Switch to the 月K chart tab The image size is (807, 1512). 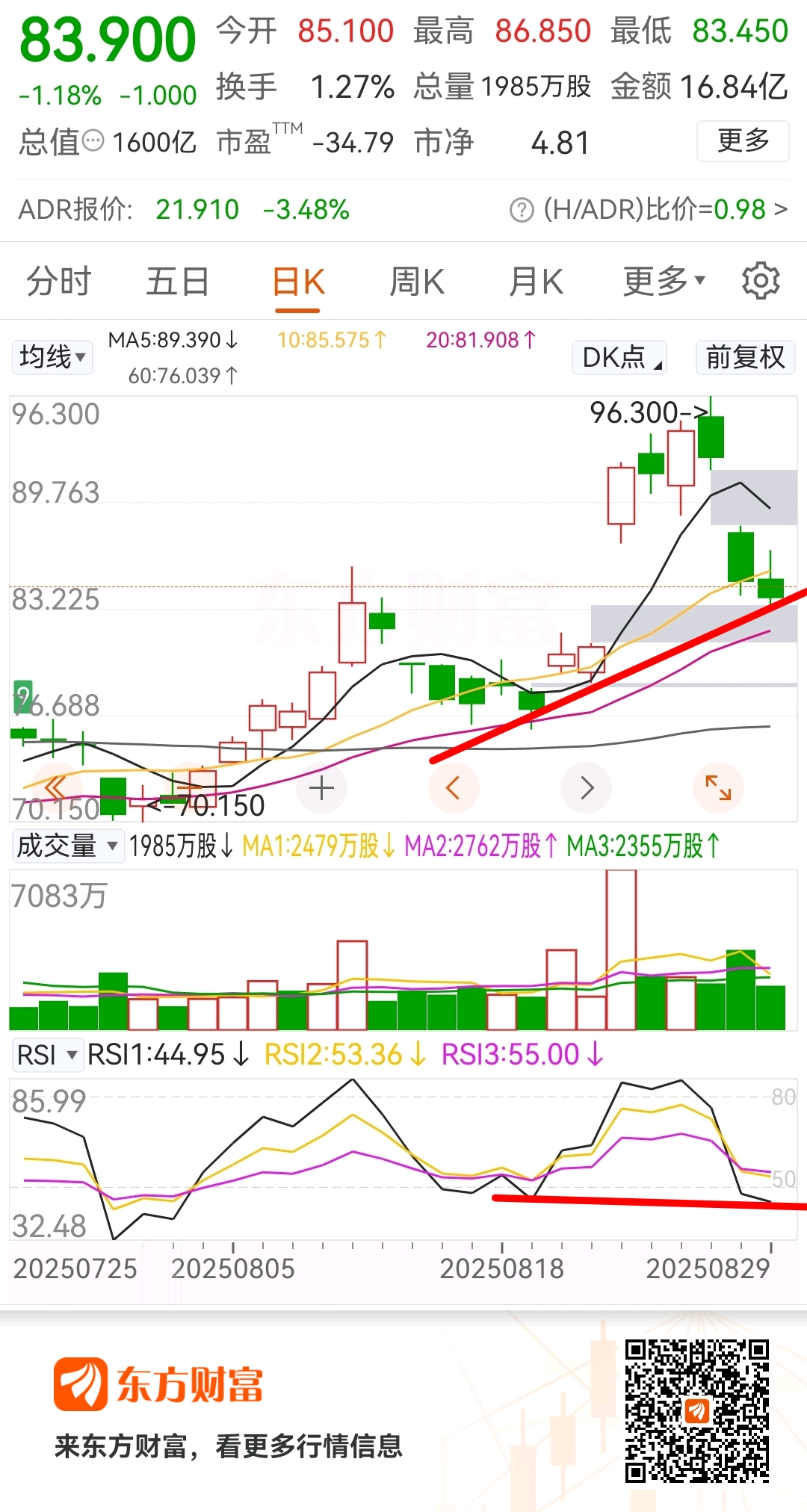(x=536, y=282)
